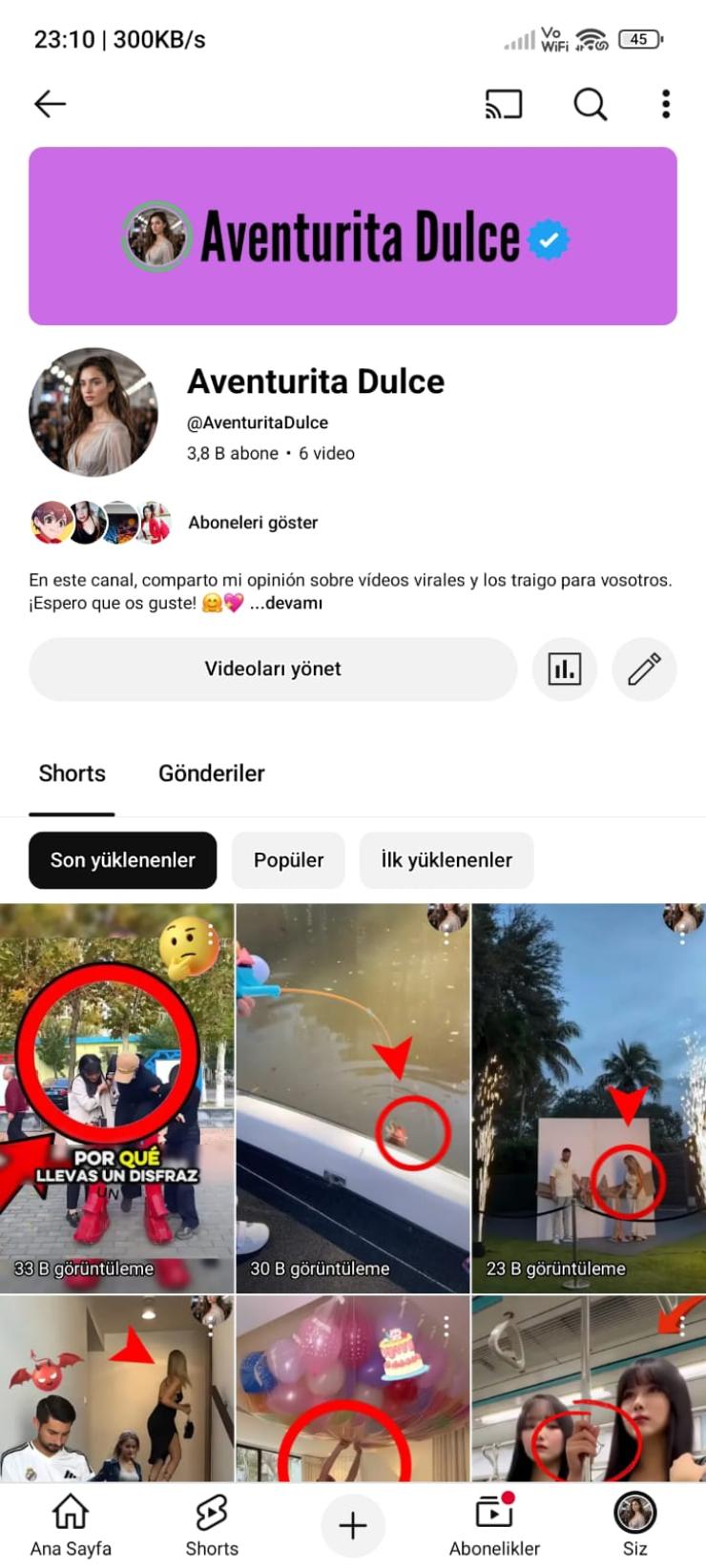Open Shorts in the bottom navigation
The image size is (706, 1568).
tap(212, 1524)
